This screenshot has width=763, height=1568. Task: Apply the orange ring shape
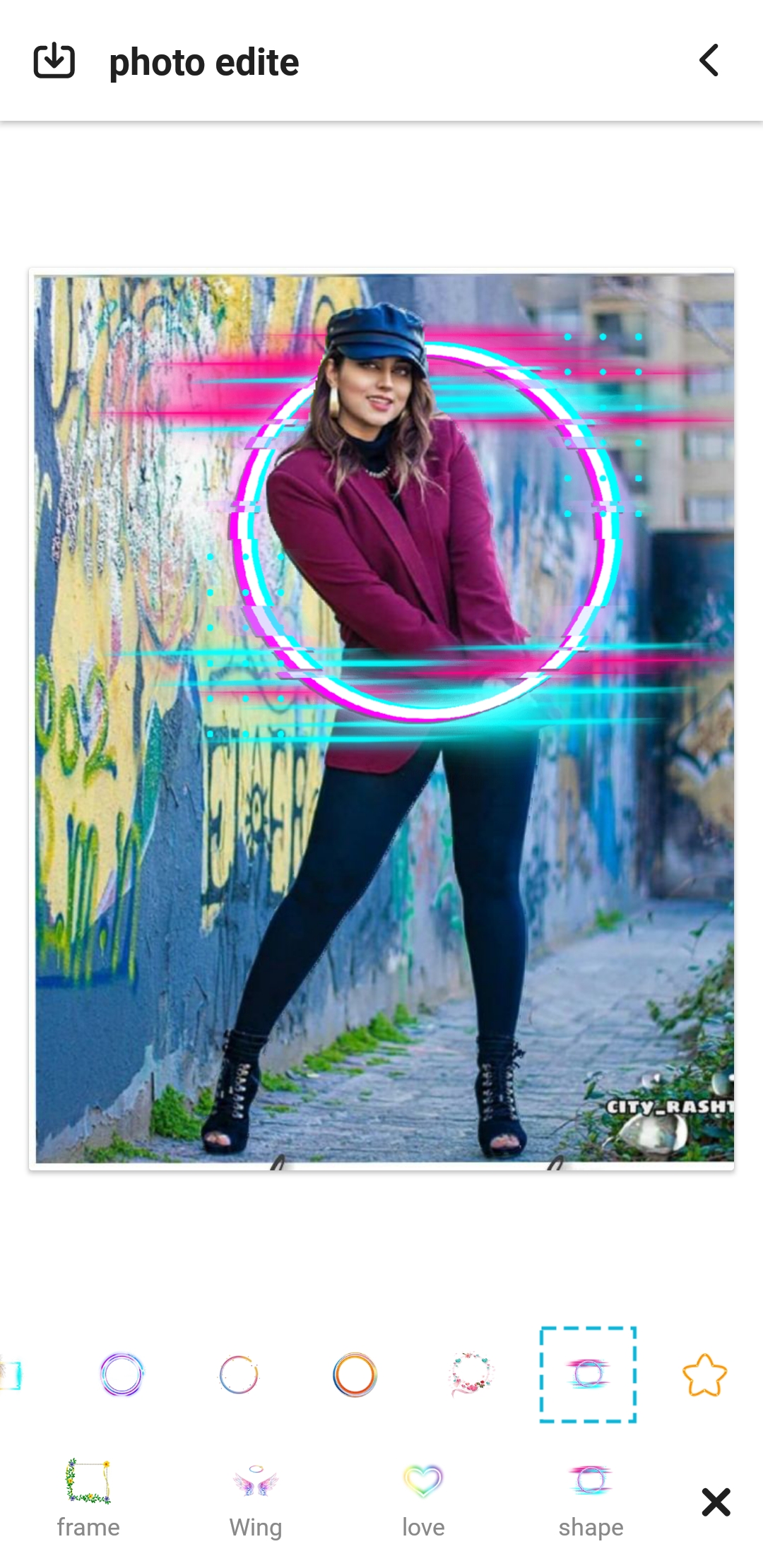tap(355, 1374)
